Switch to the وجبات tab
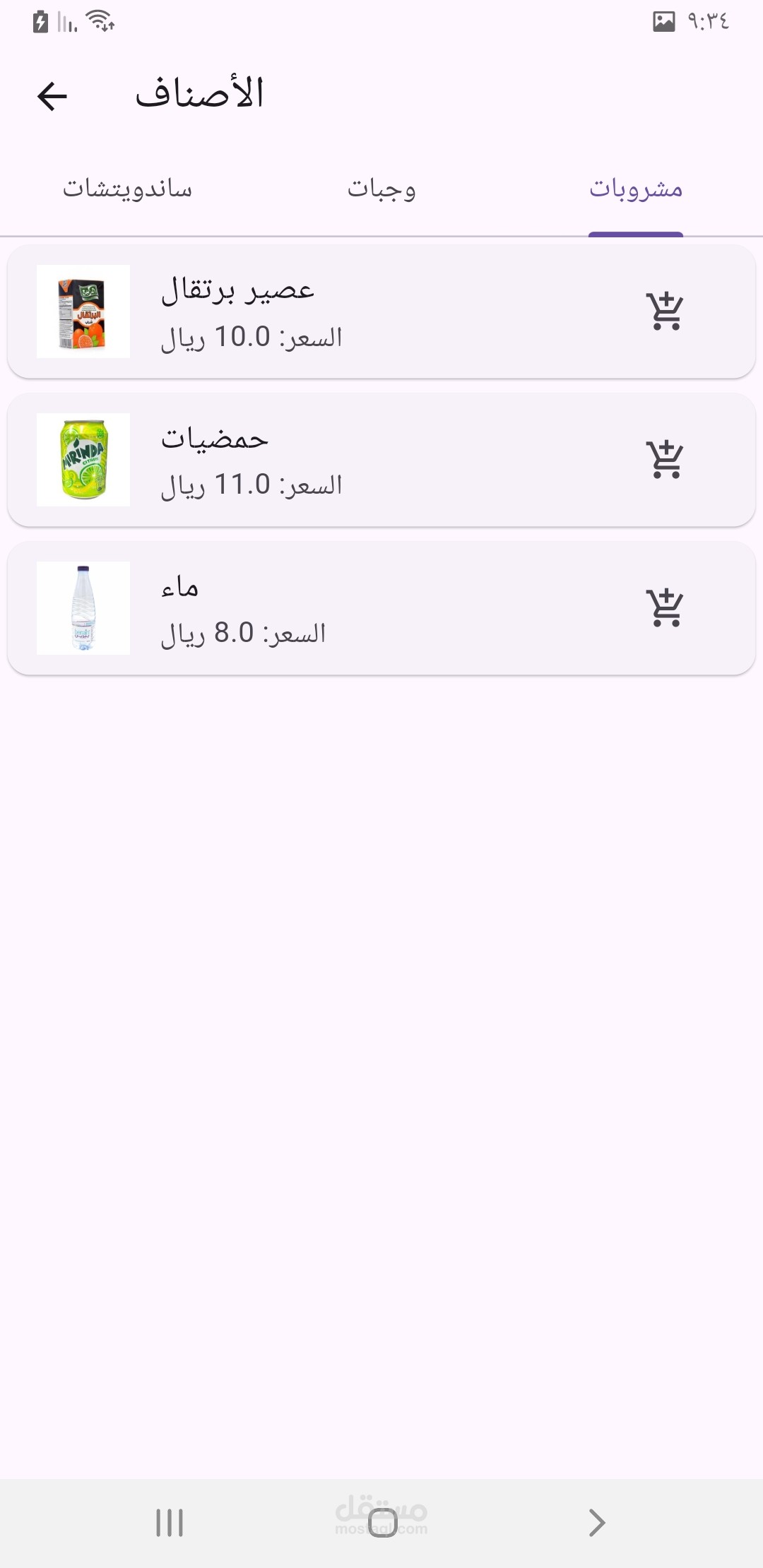This screenshot has height=1568, width=763. (x=381, y=189)
